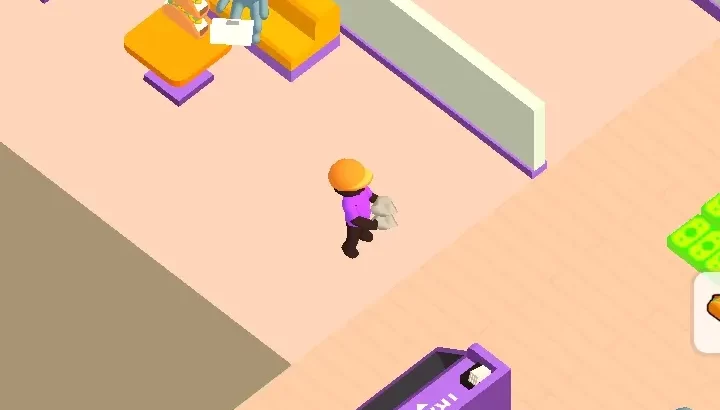Viewport: 720px width, 410px height.
Task: Tap the white button with the orange icon
Action: [x=708, y=311]
